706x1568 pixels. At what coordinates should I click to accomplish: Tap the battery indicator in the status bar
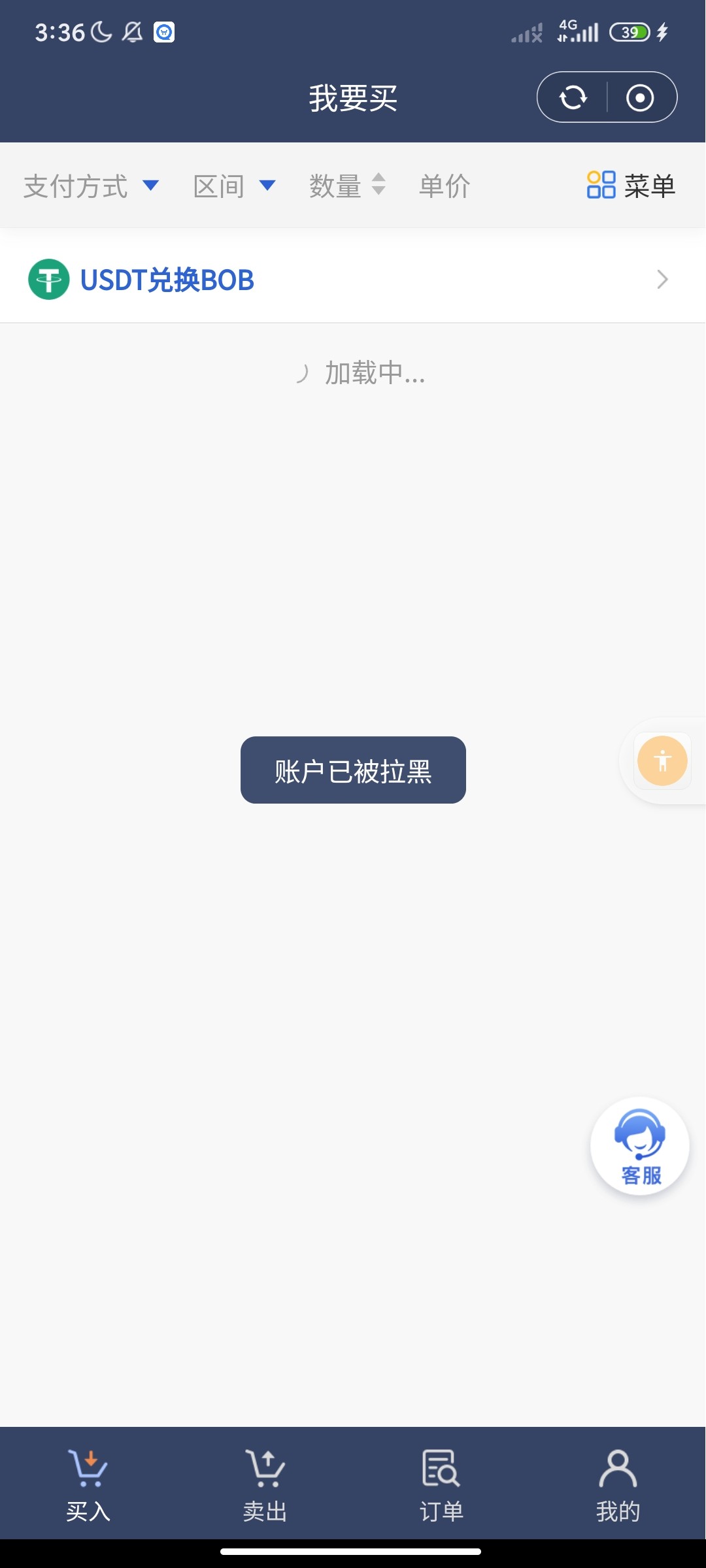[628, 31]
